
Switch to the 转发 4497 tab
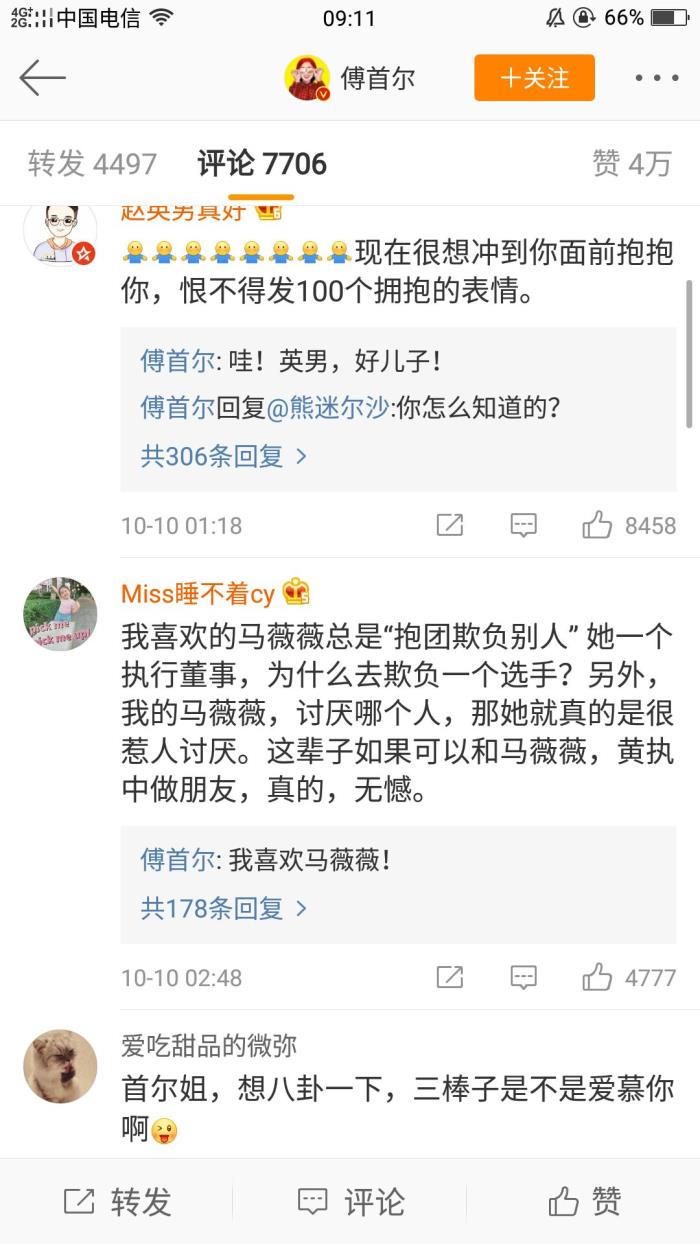click(x=92, y=164)
